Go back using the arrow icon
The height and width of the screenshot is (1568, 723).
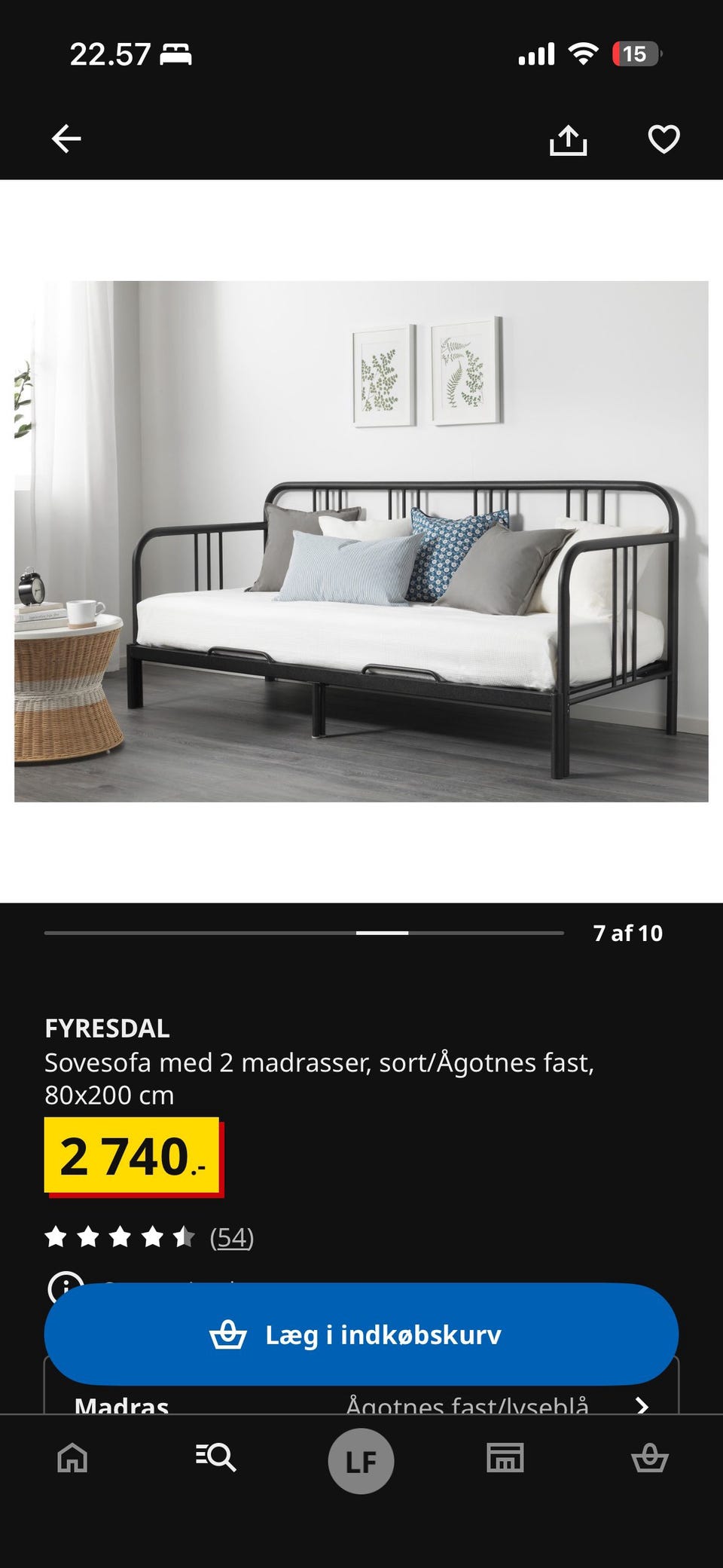68,139
